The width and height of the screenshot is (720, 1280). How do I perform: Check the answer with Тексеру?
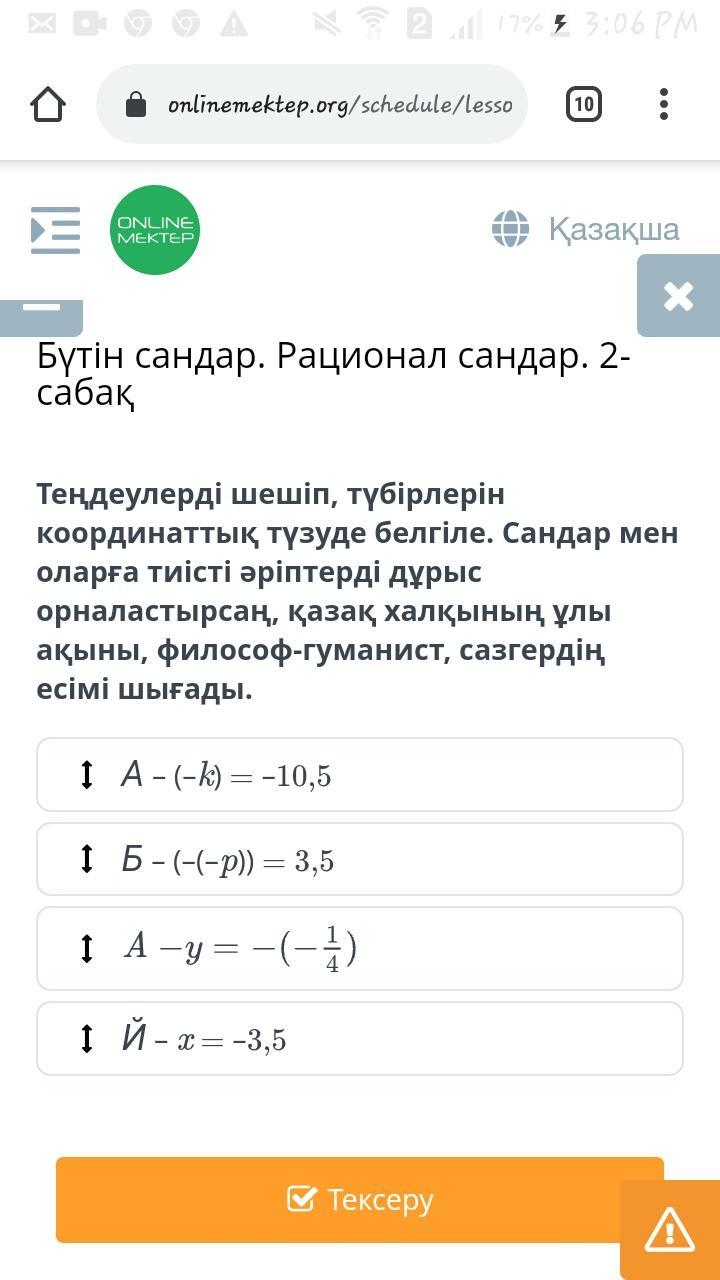click(360, 1199)
